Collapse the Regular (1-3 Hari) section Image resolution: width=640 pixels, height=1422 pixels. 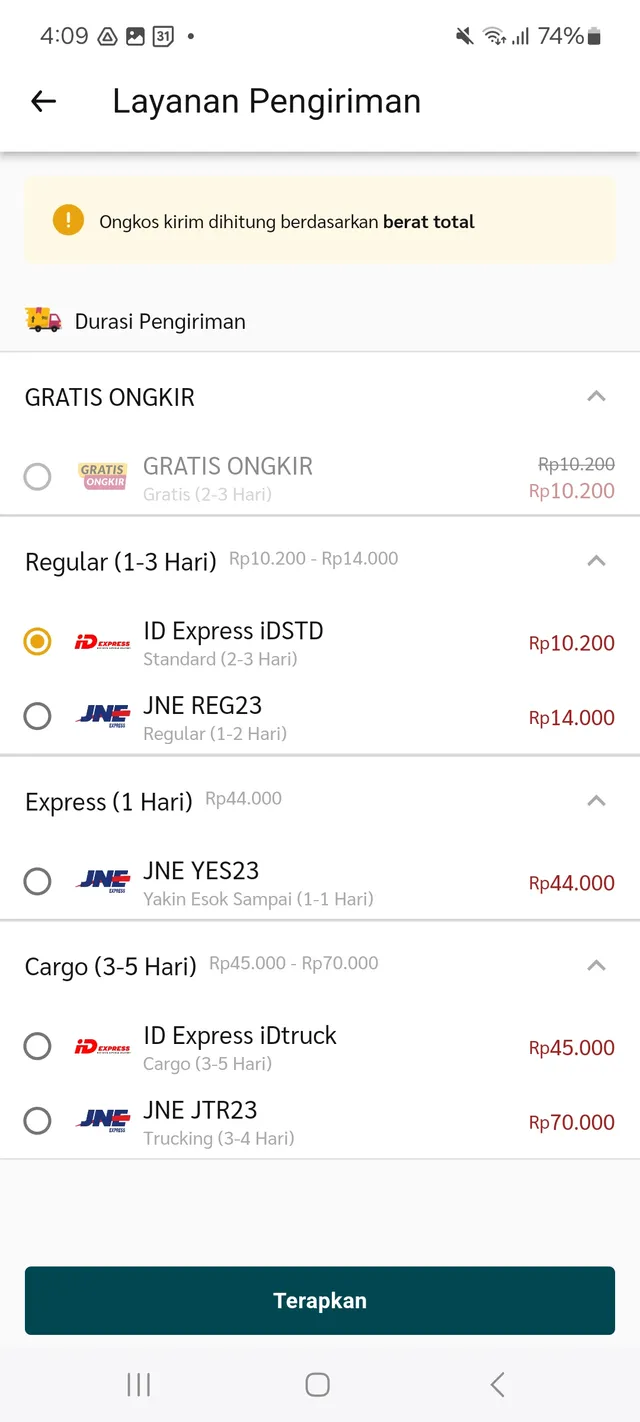click(x=596, y=561)
